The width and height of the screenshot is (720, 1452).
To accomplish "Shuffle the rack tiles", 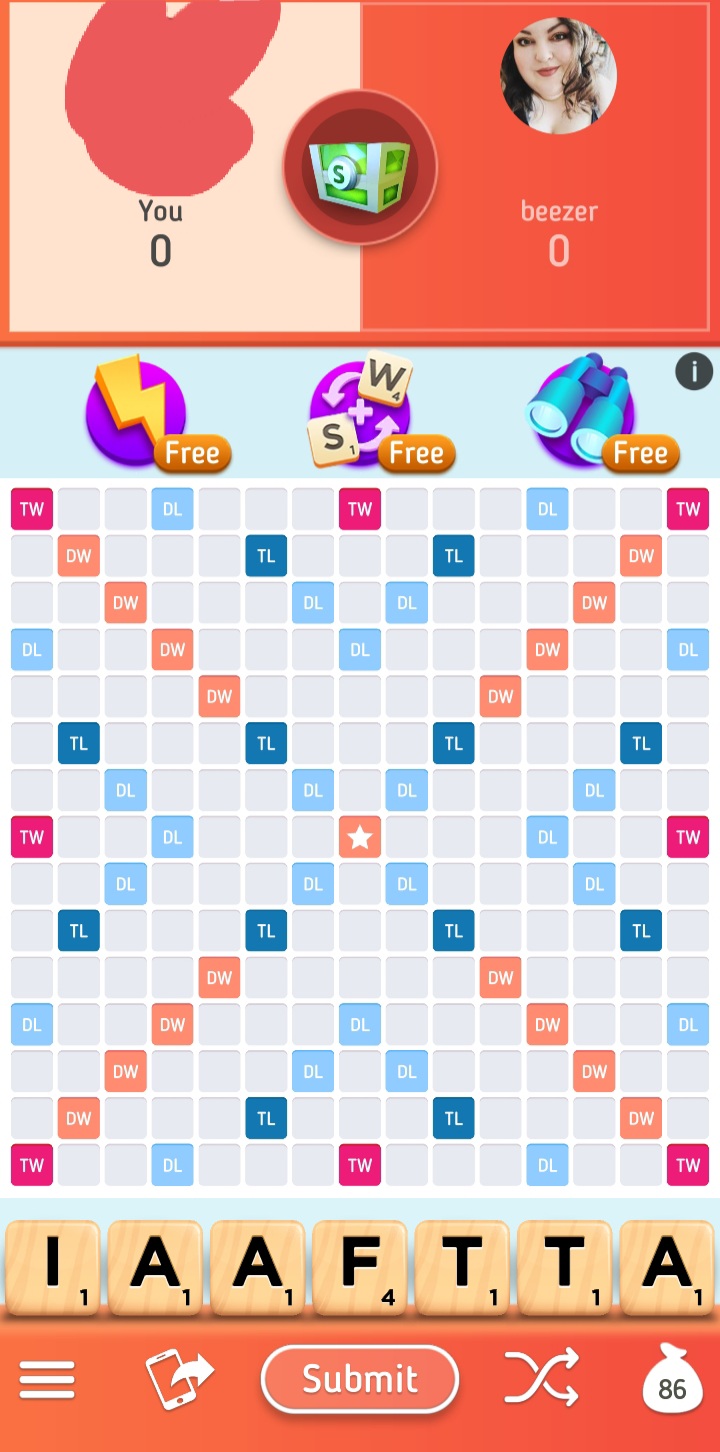I will pyautogui.click(x=541, y=1378).
